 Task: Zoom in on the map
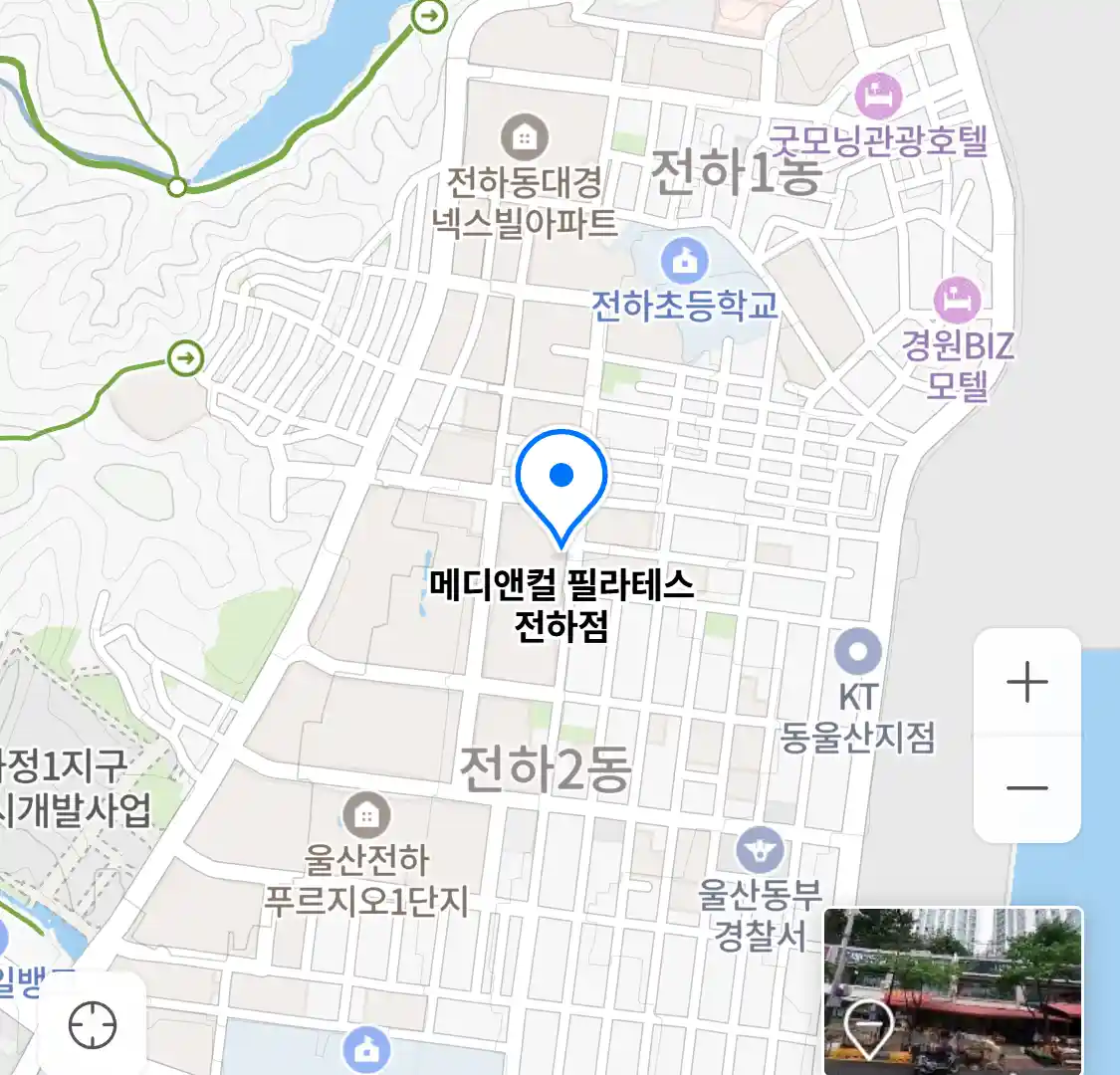(x=1026, y=684)
